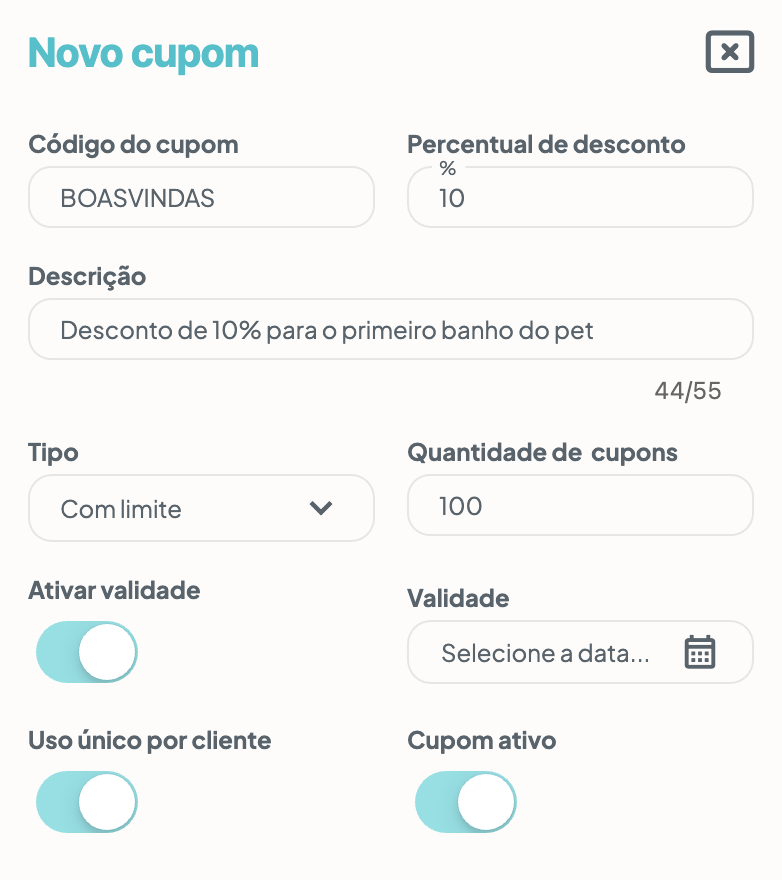Select the calendar icon beside Validade
The image size is (782, 880).
pos(700,652)
